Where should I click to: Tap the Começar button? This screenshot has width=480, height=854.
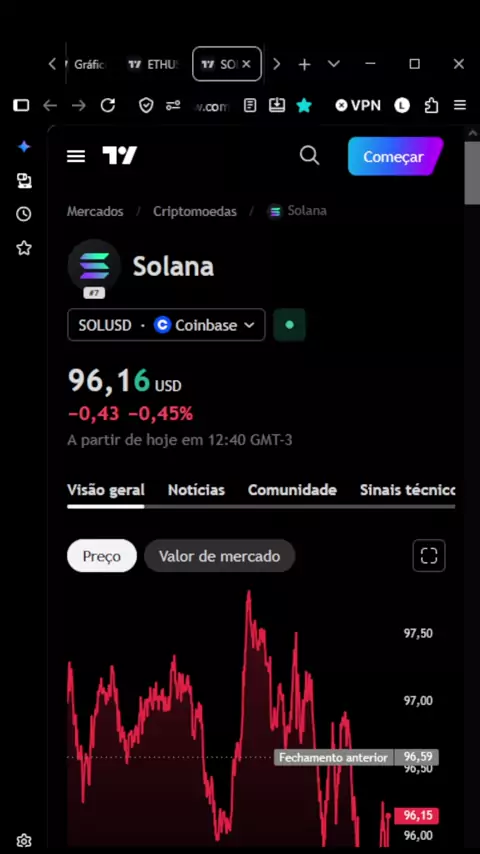pos(394,156)
